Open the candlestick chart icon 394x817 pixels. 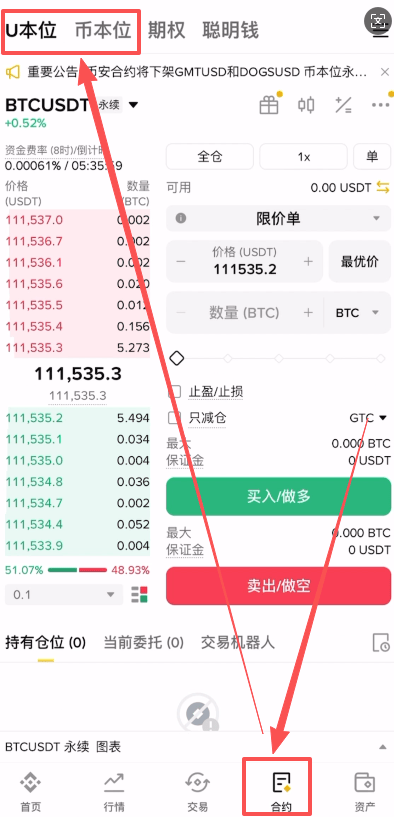pos(306,105)
